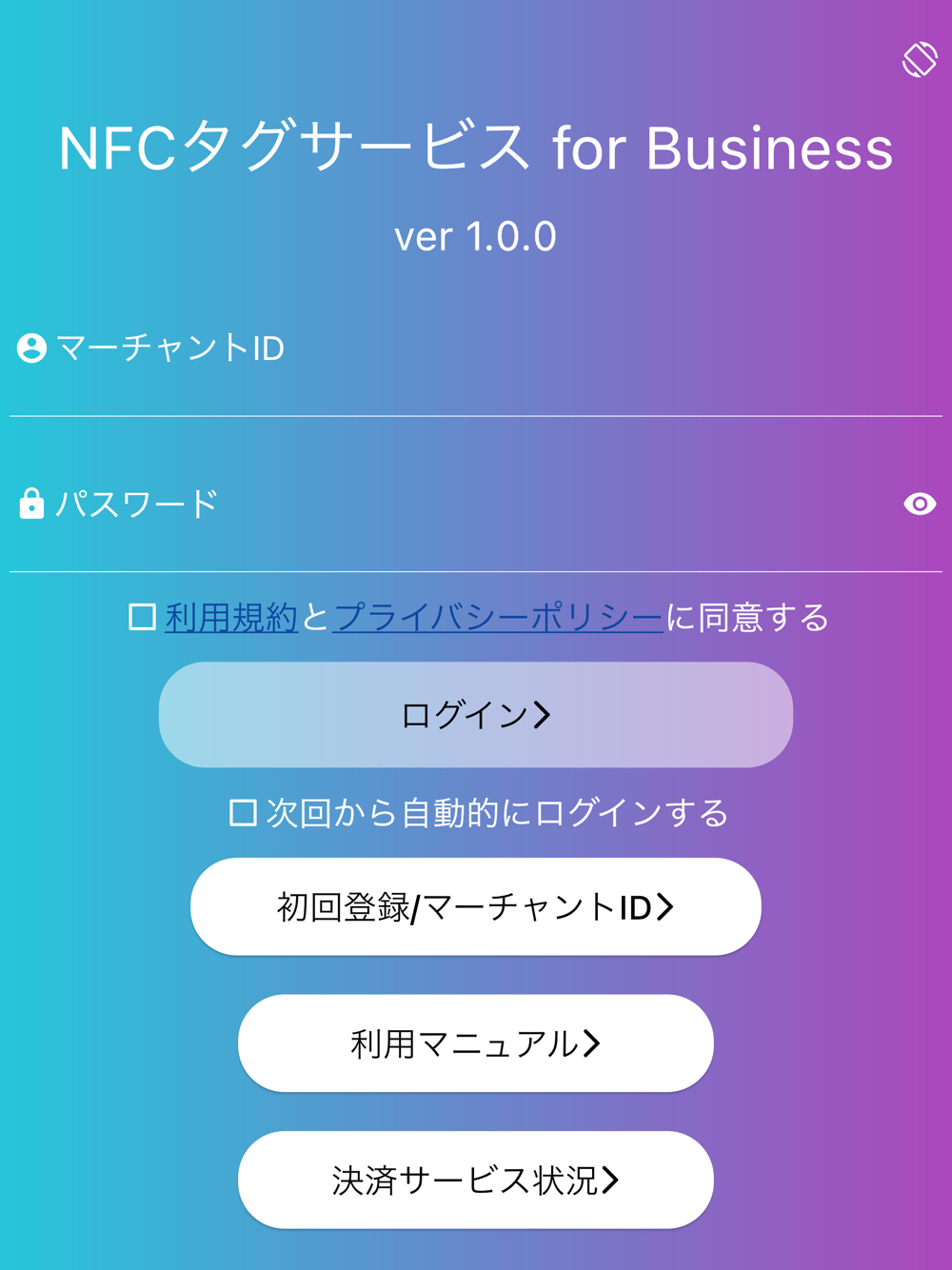
Task: Open the 利用規約 link
Action: pos(231,618)
